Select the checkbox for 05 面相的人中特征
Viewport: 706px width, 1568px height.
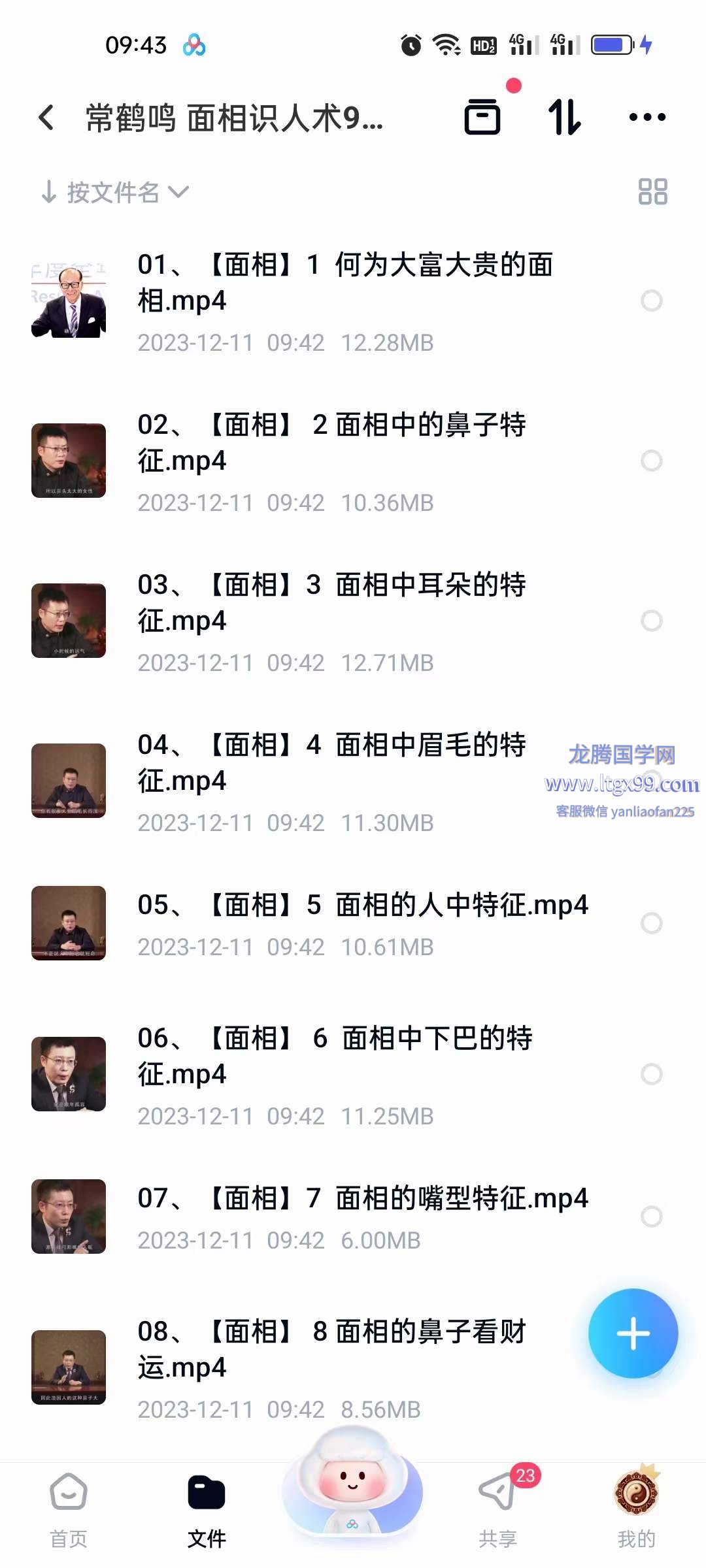[651, 923]
